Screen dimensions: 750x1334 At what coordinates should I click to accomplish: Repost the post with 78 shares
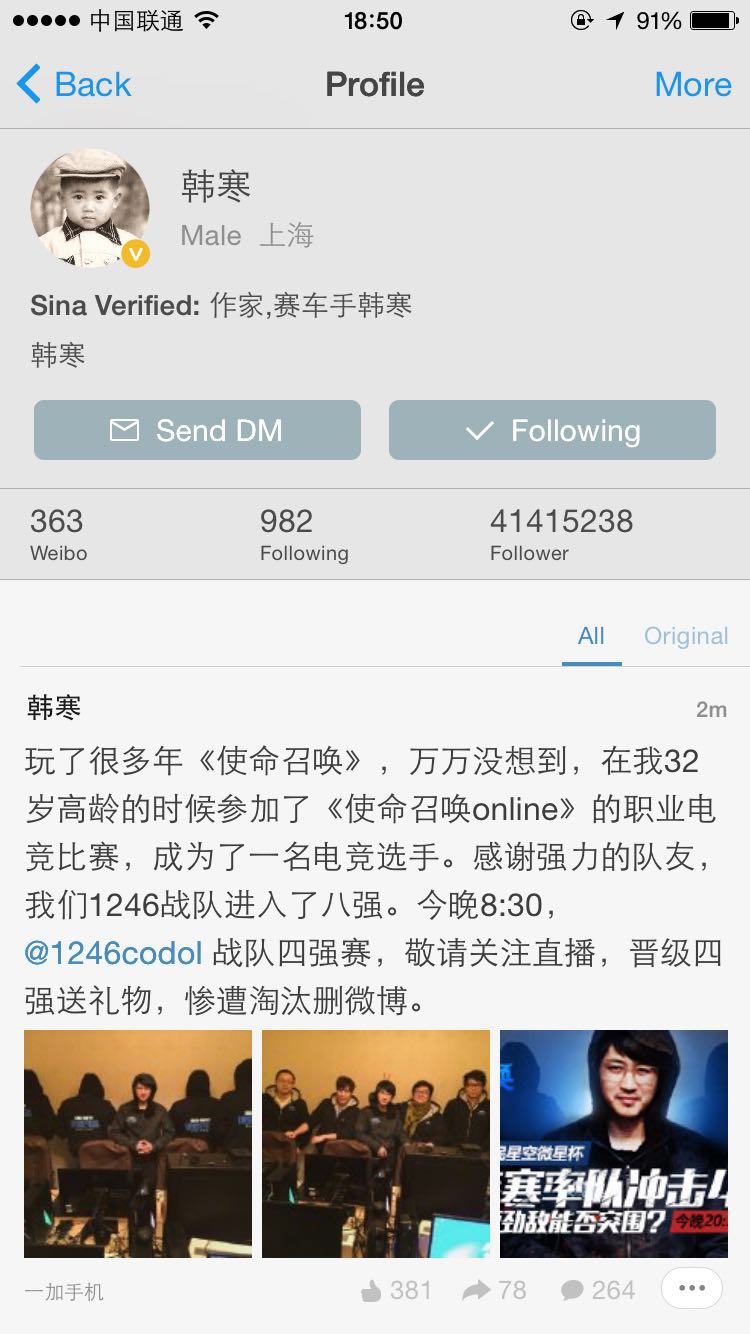click(494, 1290)
